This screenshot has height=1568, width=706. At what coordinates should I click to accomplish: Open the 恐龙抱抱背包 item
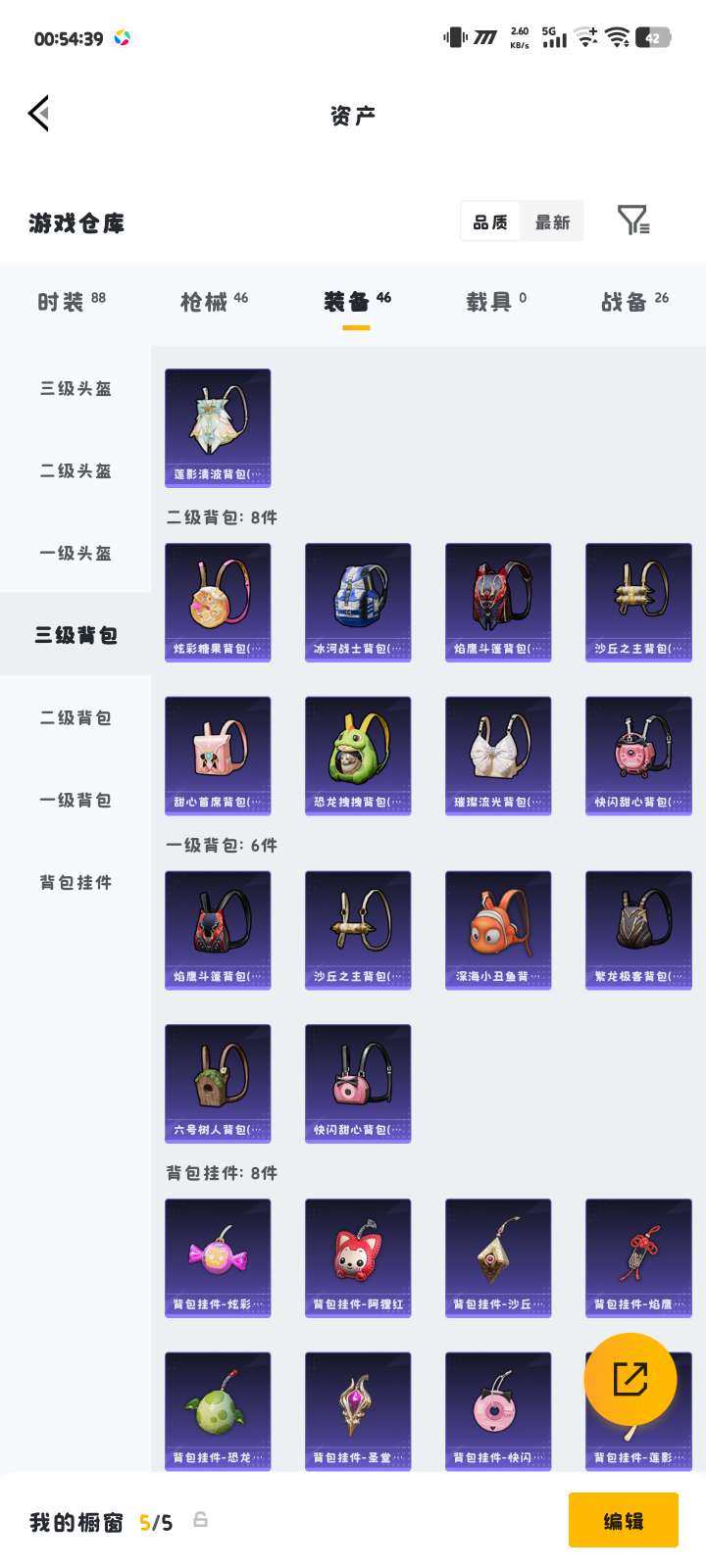coord(358,756)
